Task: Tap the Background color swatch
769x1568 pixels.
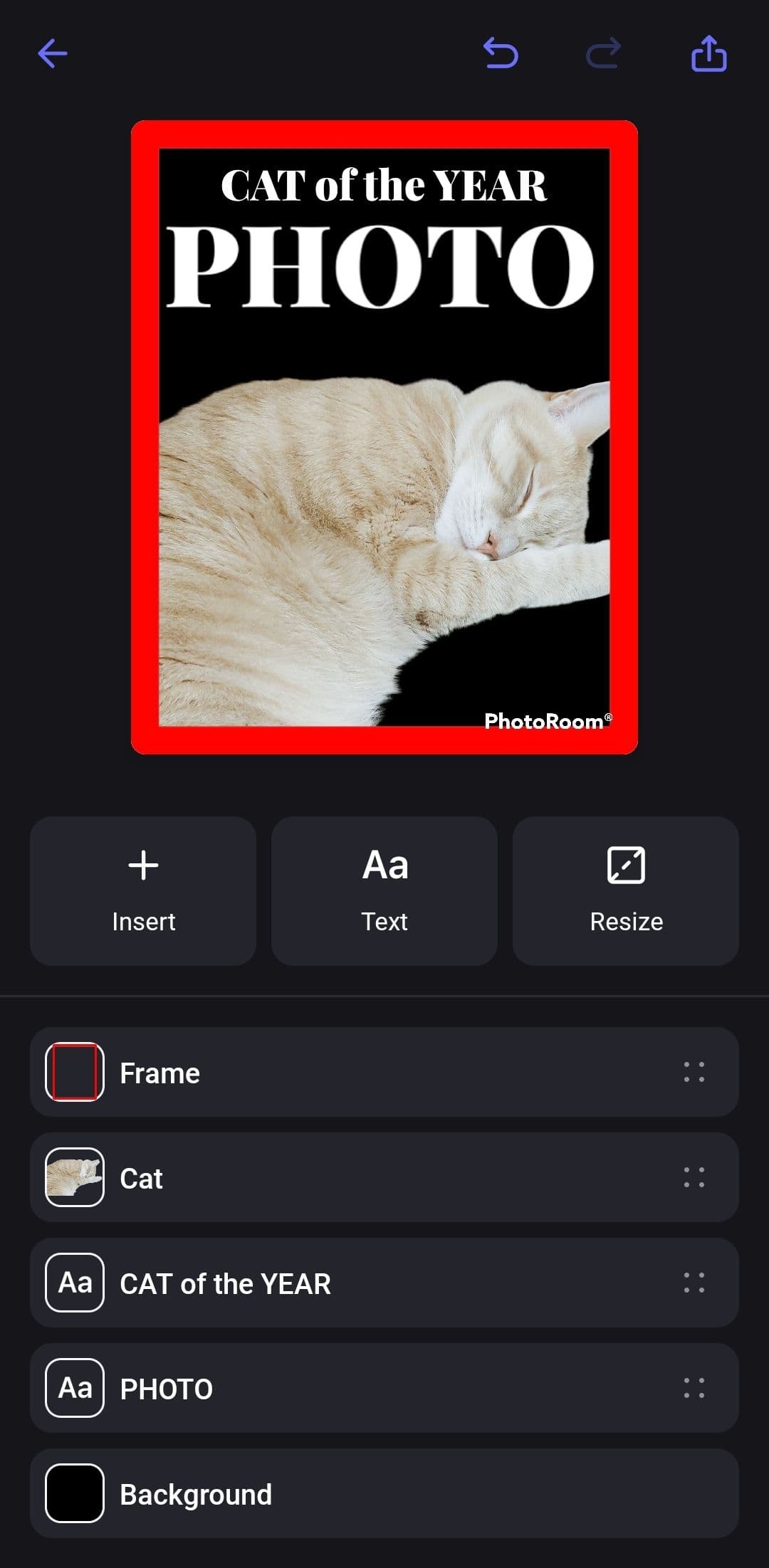Action: click(x=73, y=1493)
